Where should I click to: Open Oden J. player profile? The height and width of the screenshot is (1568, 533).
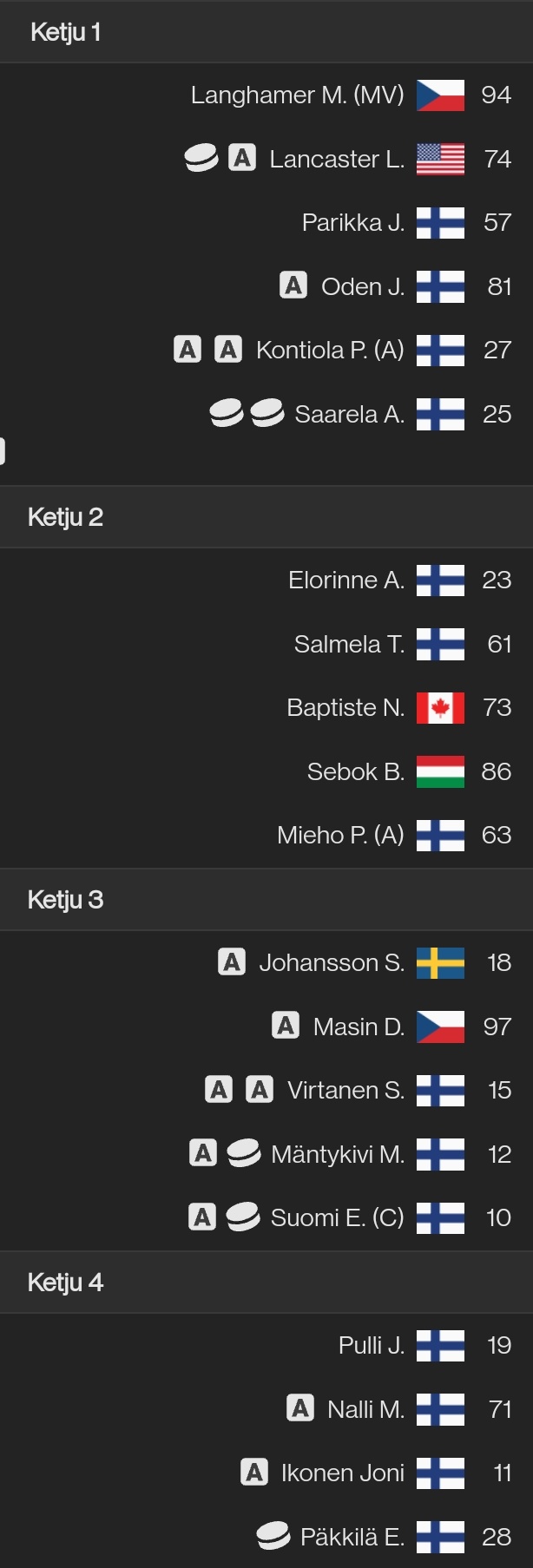(x=362, y=287)
